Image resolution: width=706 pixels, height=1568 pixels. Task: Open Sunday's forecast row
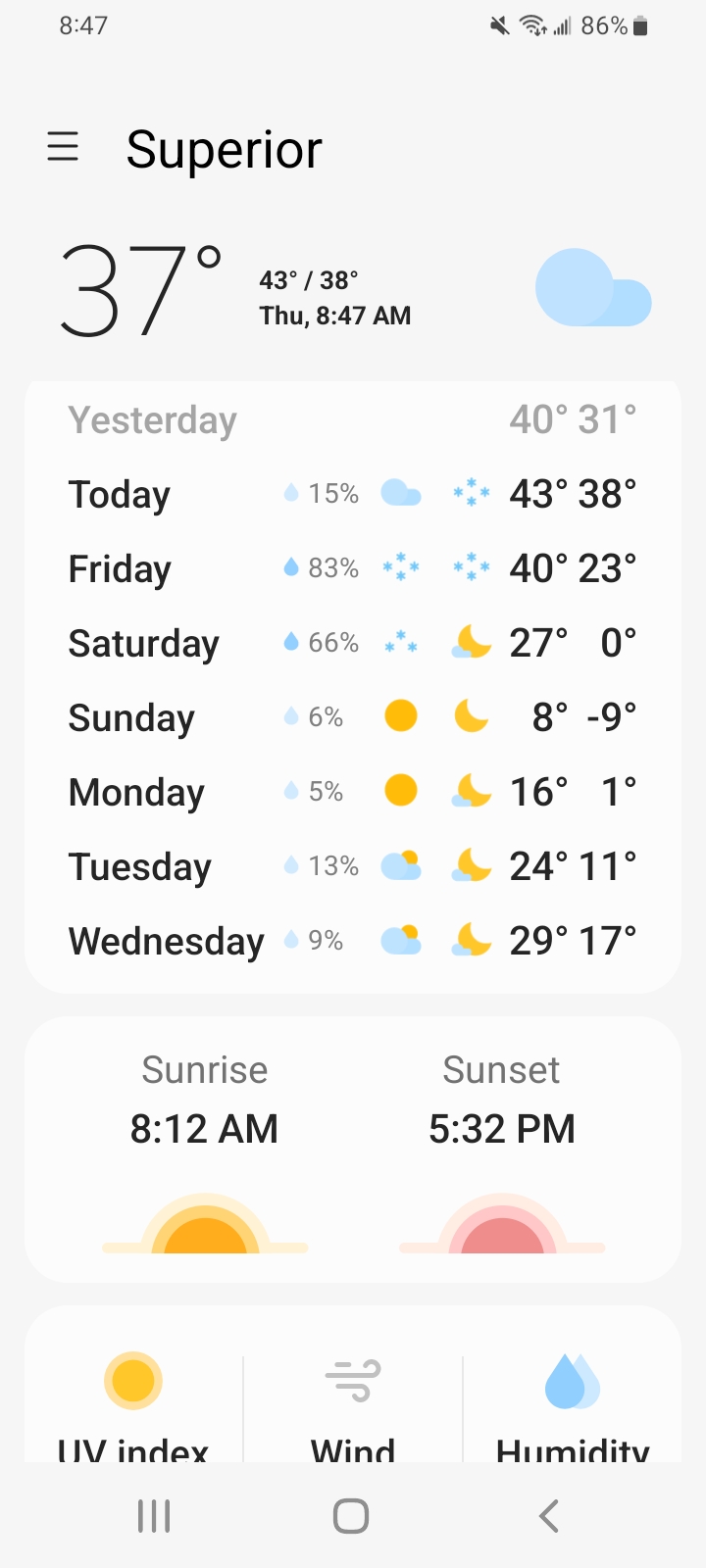(x=352, y=717)
